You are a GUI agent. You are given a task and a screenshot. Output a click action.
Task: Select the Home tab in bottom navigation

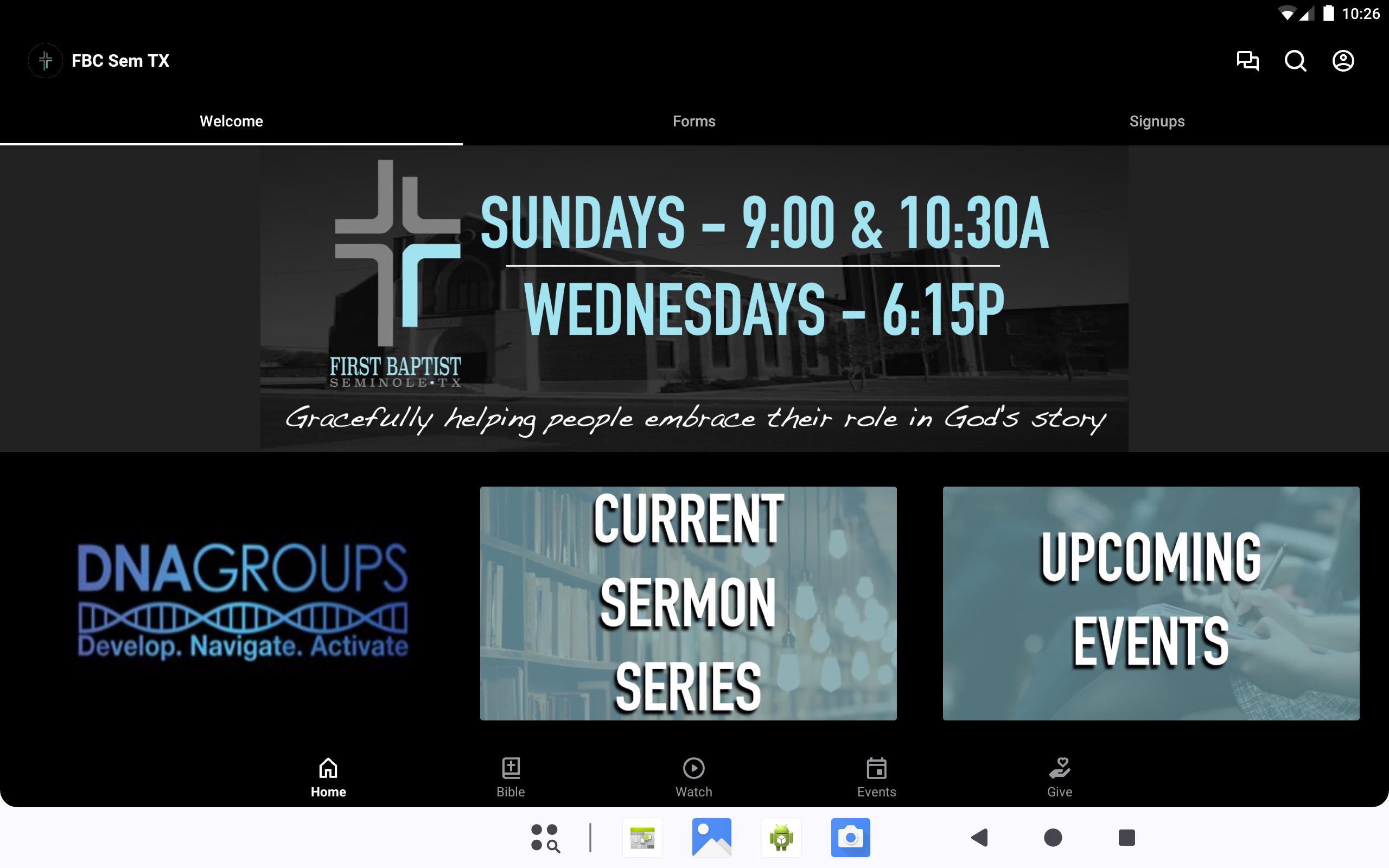(x=328, y=777)
